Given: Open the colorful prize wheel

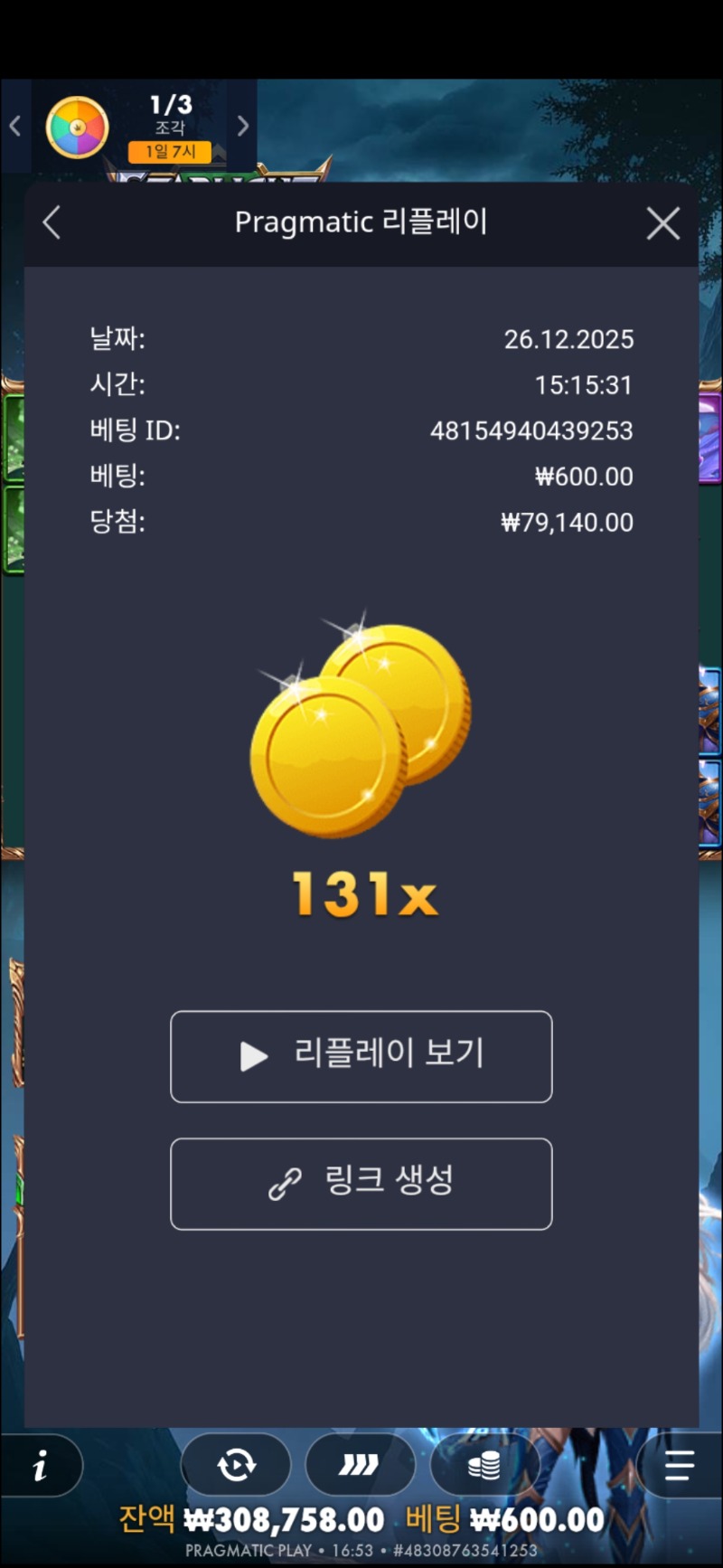Looking at the screenshot, I should pos(77,128).
